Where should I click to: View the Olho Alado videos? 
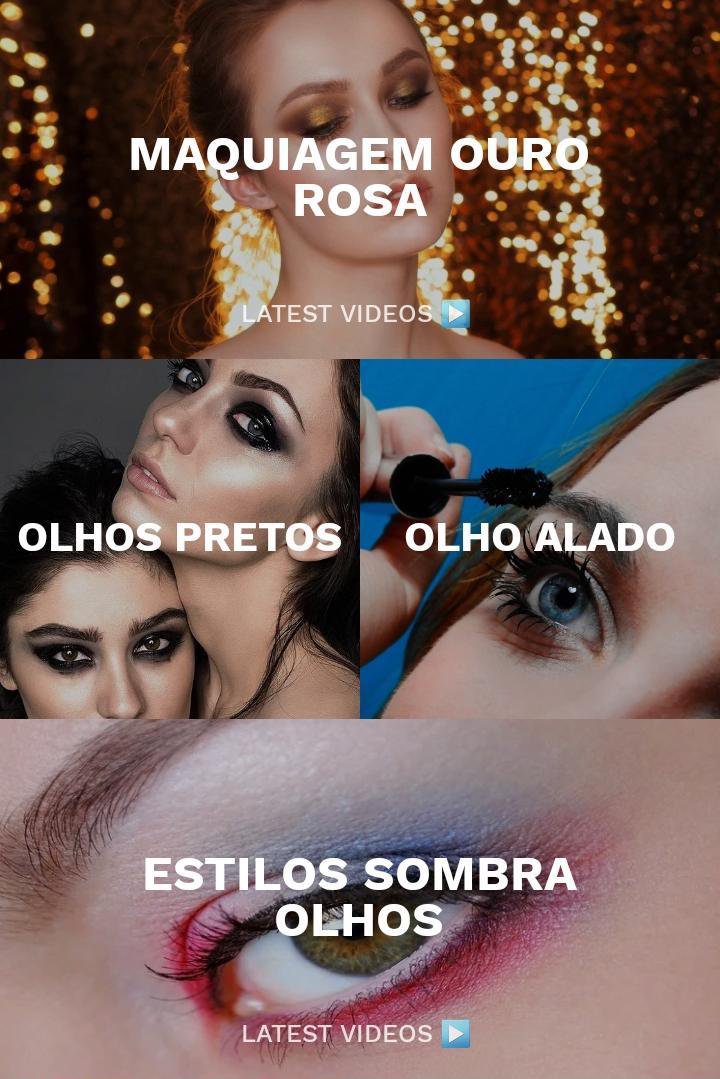[x=540, y=538]
